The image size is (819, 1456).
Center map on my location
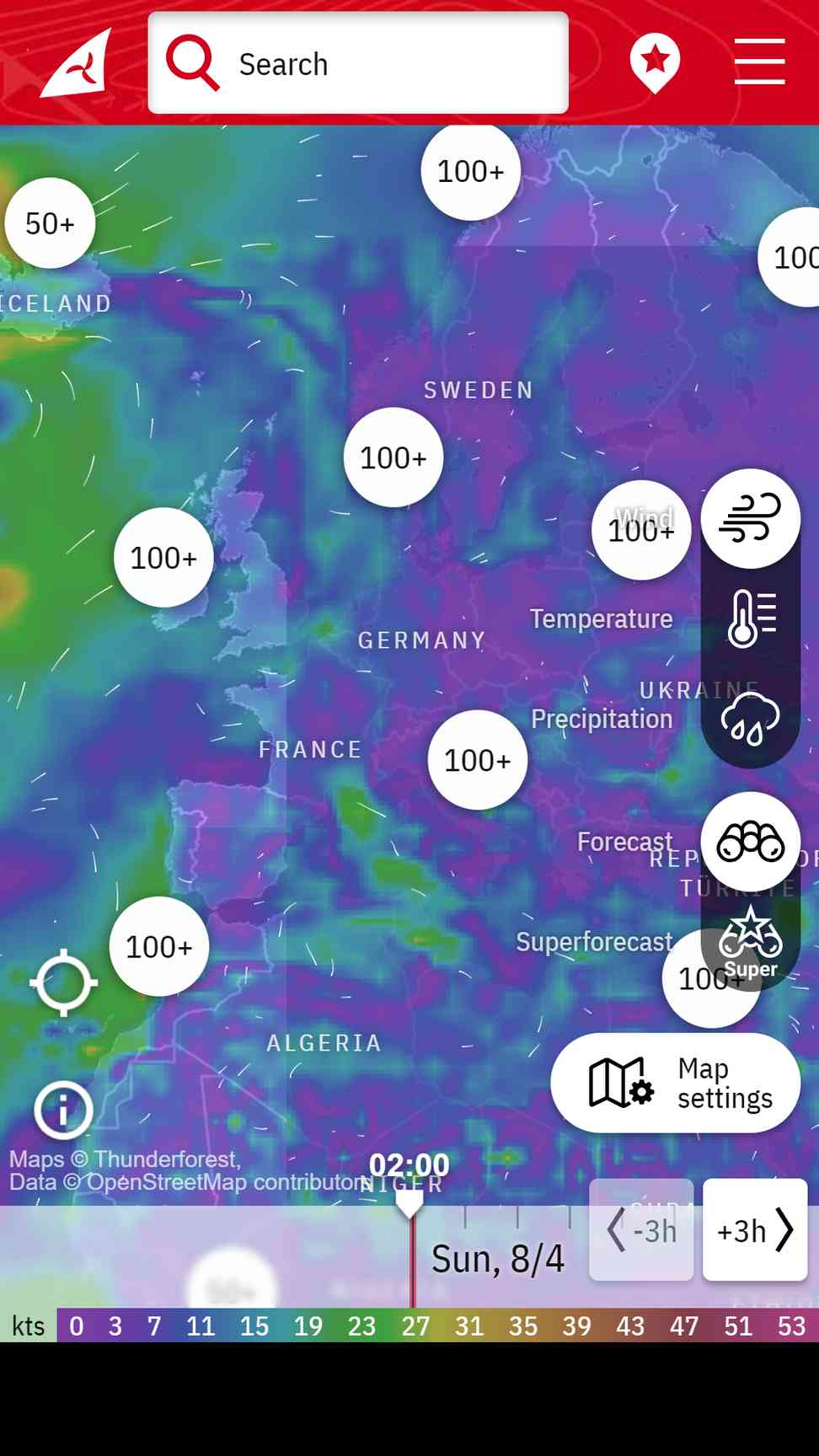[64, 982]
